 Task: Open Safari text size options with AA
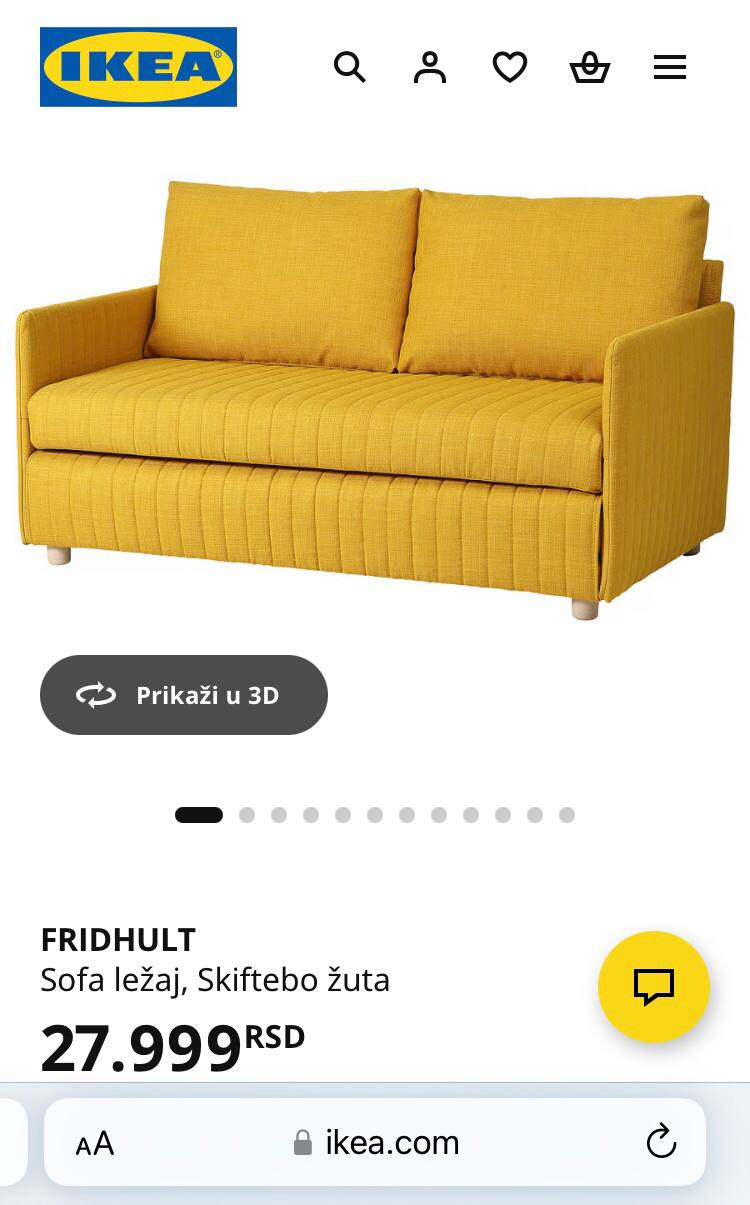(x=94, y=1143)
